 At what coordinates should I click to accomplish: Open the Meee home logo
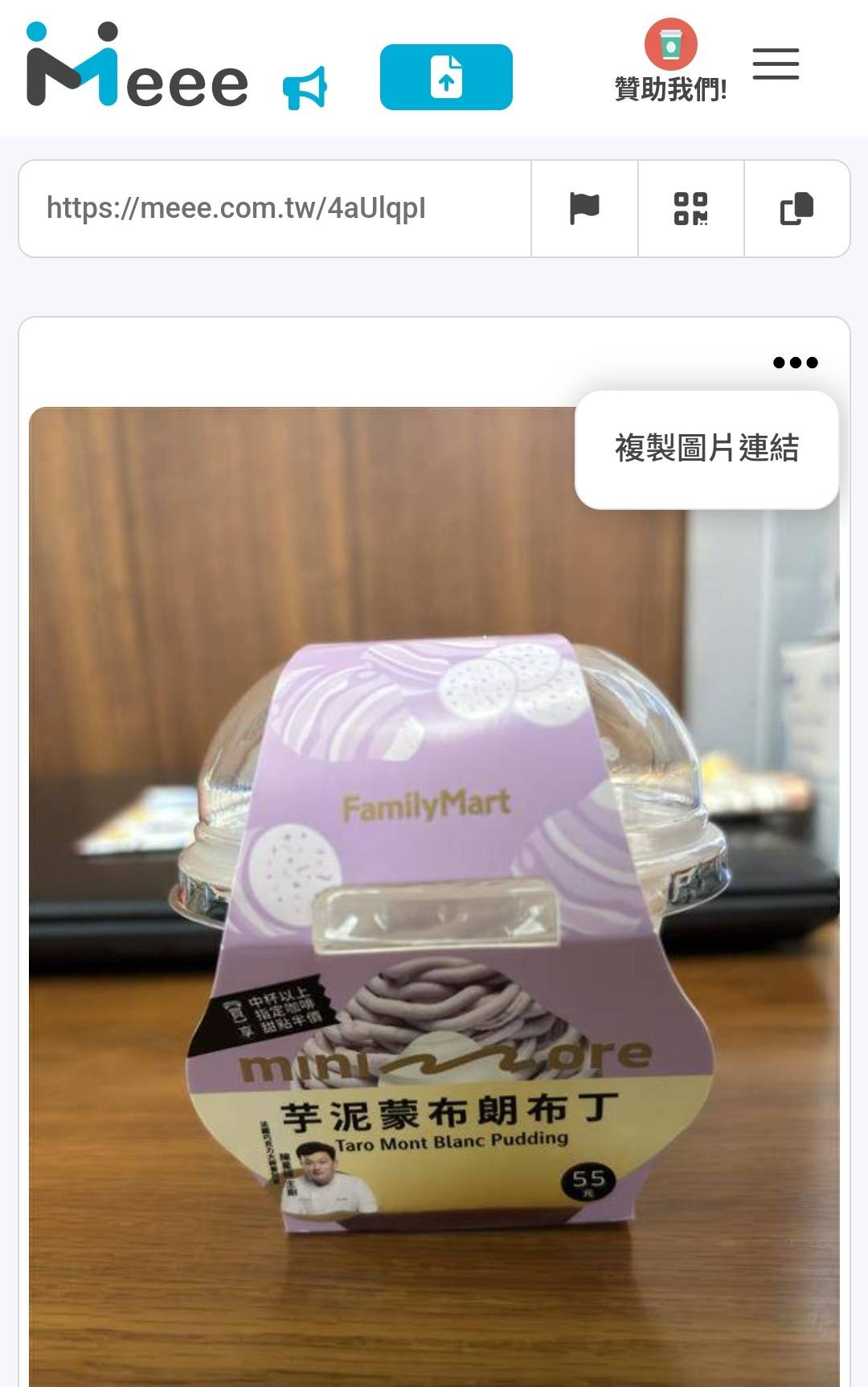click(137, 66)
